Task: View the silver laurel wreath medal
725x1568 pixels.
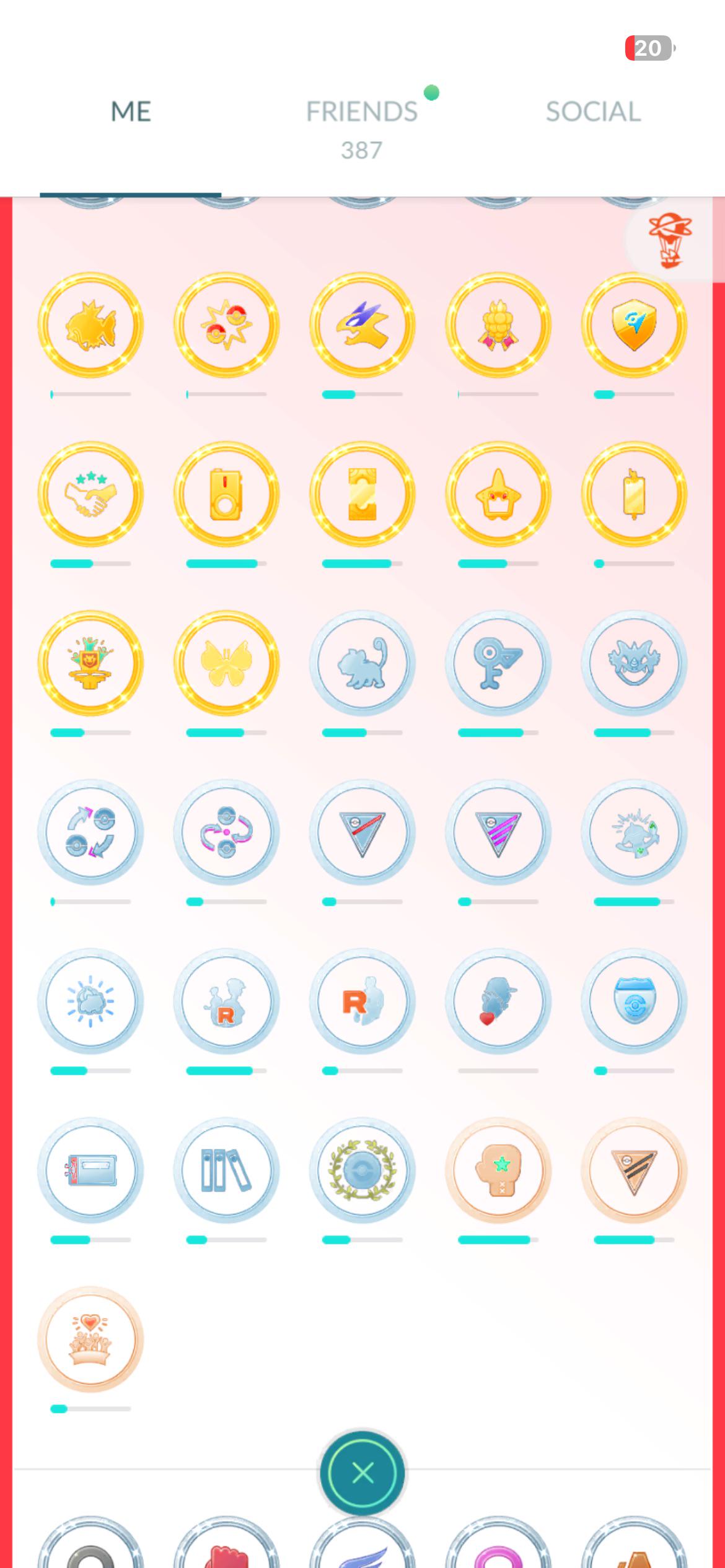Action: tap(362, 1170)
